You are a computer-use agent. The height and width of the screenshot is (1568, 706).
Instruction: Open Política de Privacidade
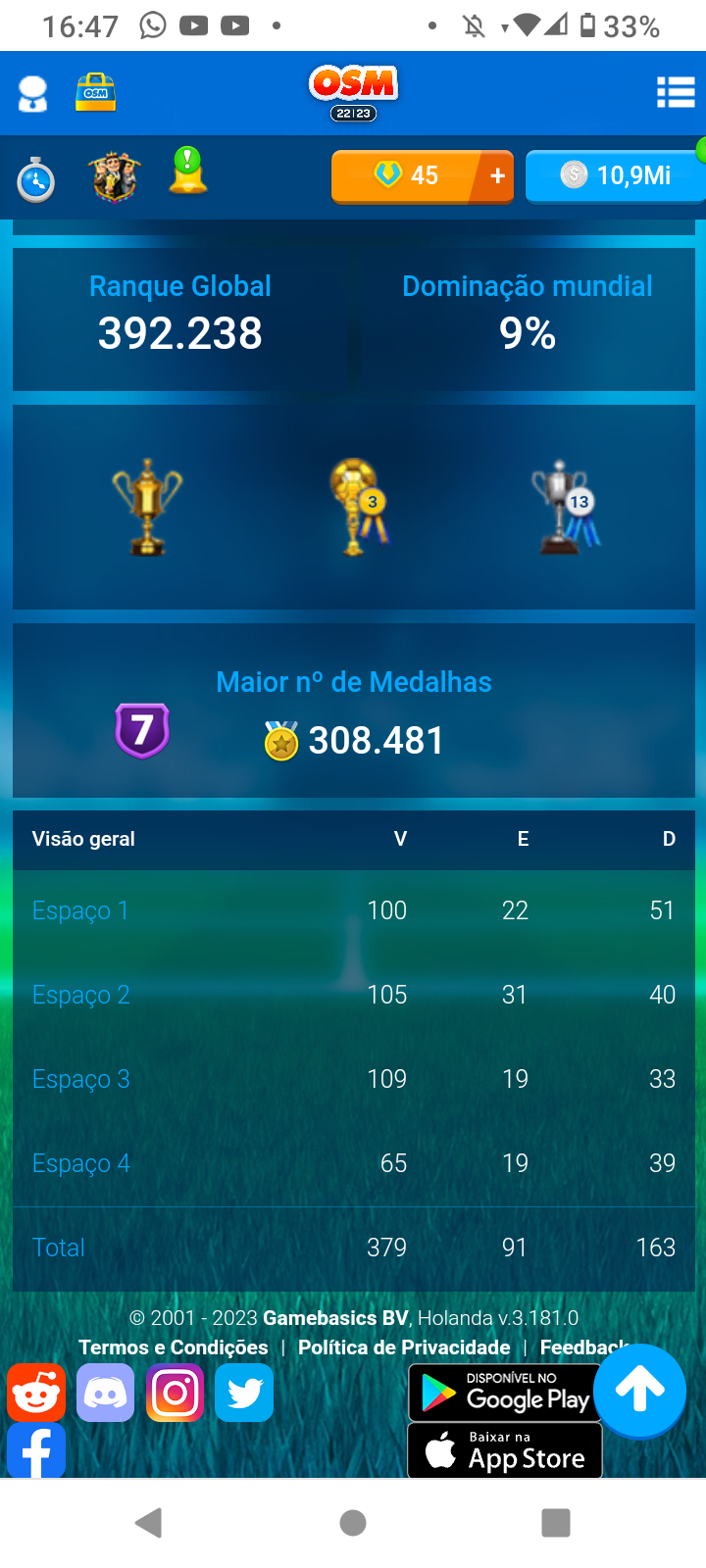404,1347
